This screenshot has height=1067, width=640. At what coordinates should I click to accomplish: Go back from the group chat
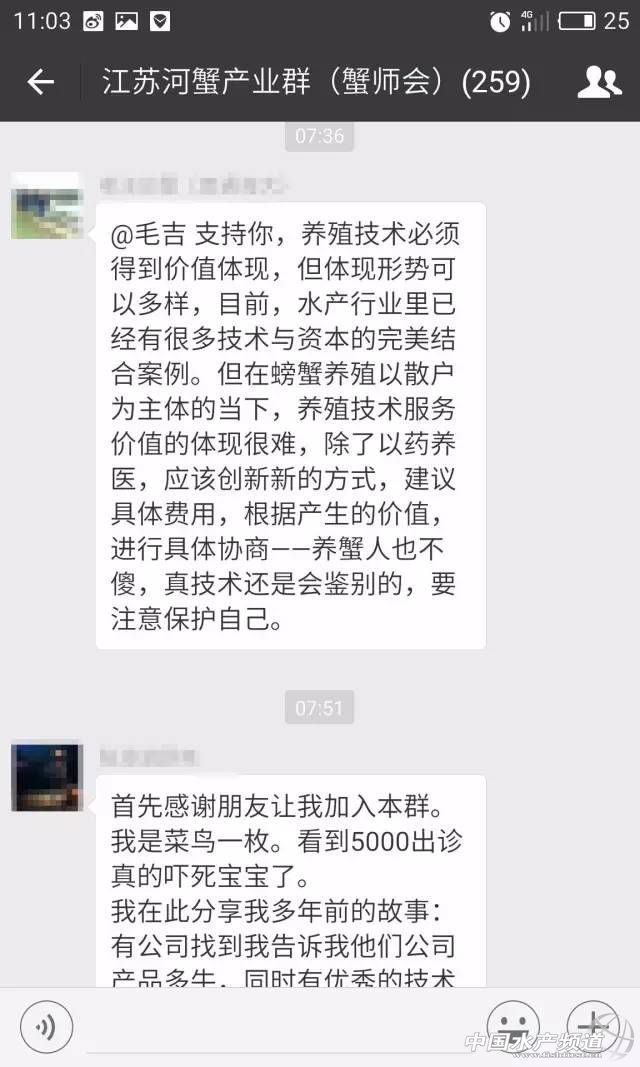(40, 82)
